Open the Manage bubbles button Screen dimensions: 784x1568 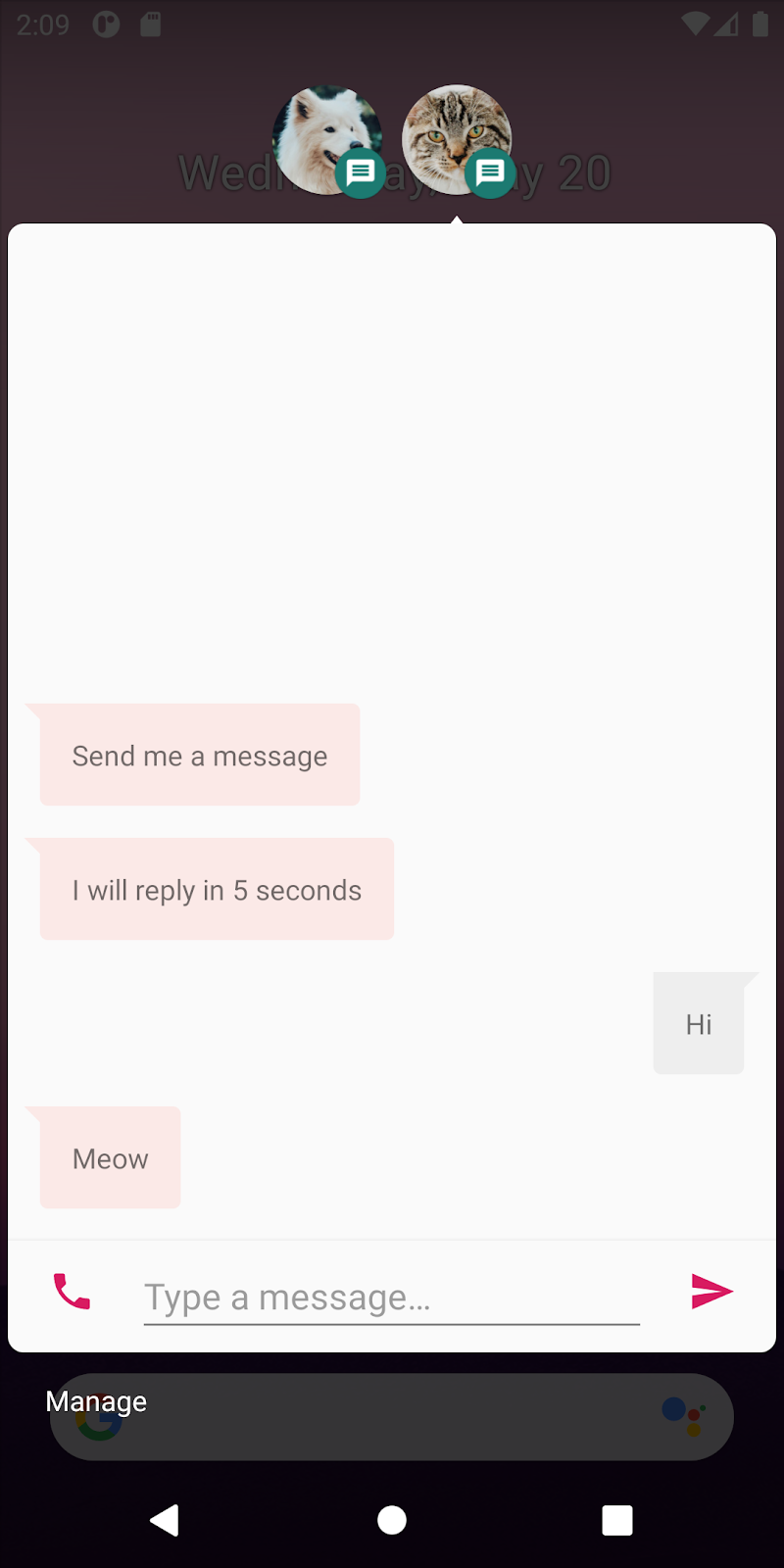(96, 1401)
